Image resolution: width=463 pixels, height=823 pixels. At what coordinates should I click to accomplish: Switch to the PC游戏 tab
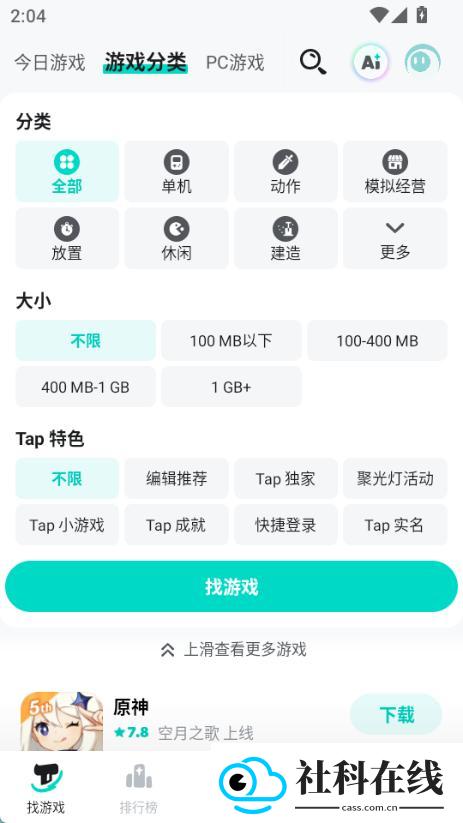click(x=235, y=62)
